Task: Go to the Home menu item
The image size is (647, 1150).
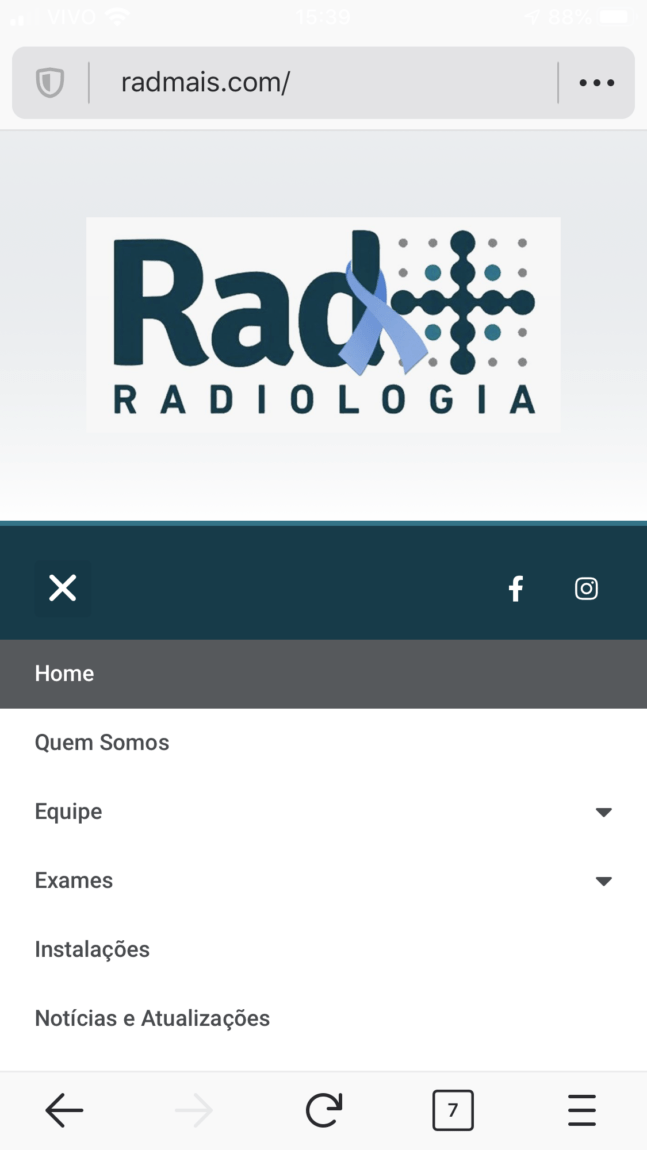Action: (64, 674)
